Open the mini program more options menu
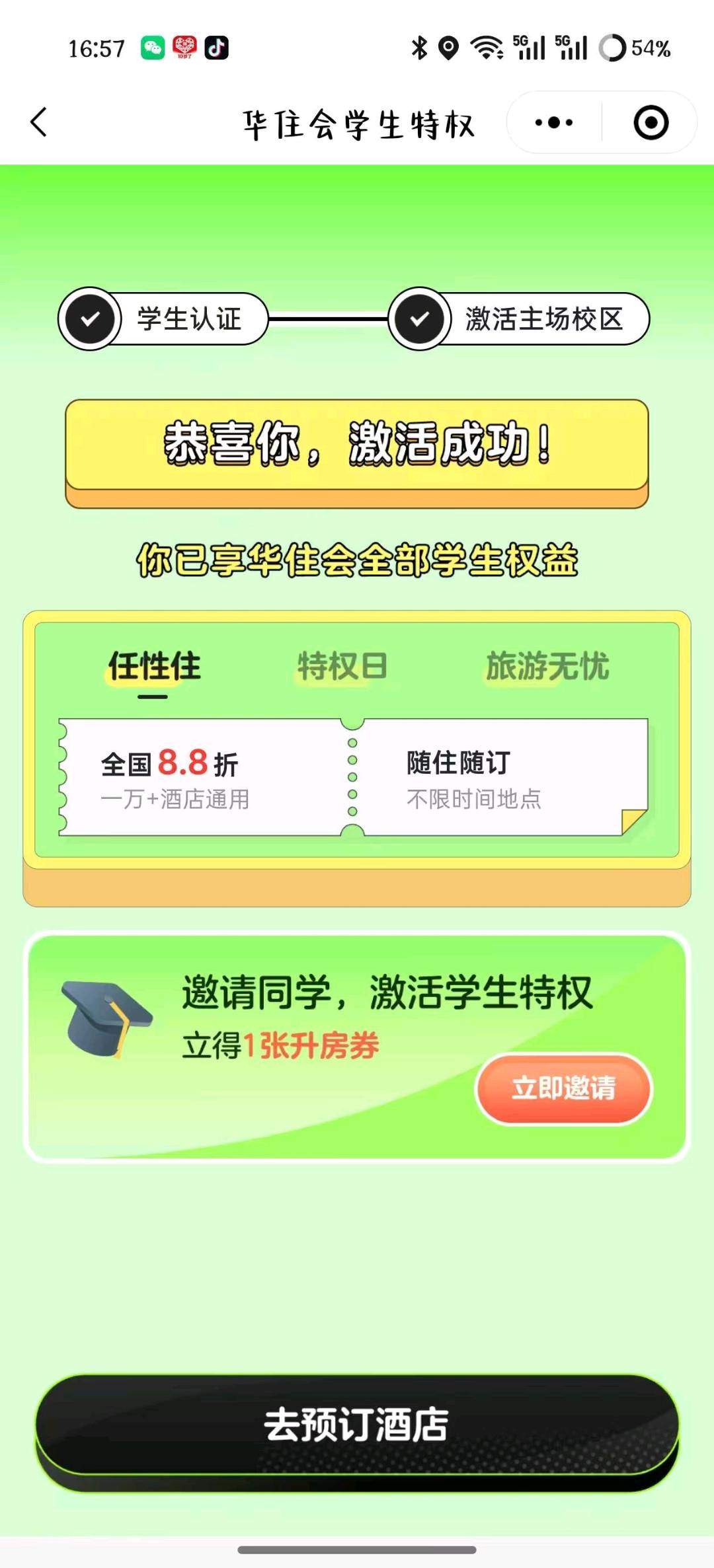 click(554, 122)
